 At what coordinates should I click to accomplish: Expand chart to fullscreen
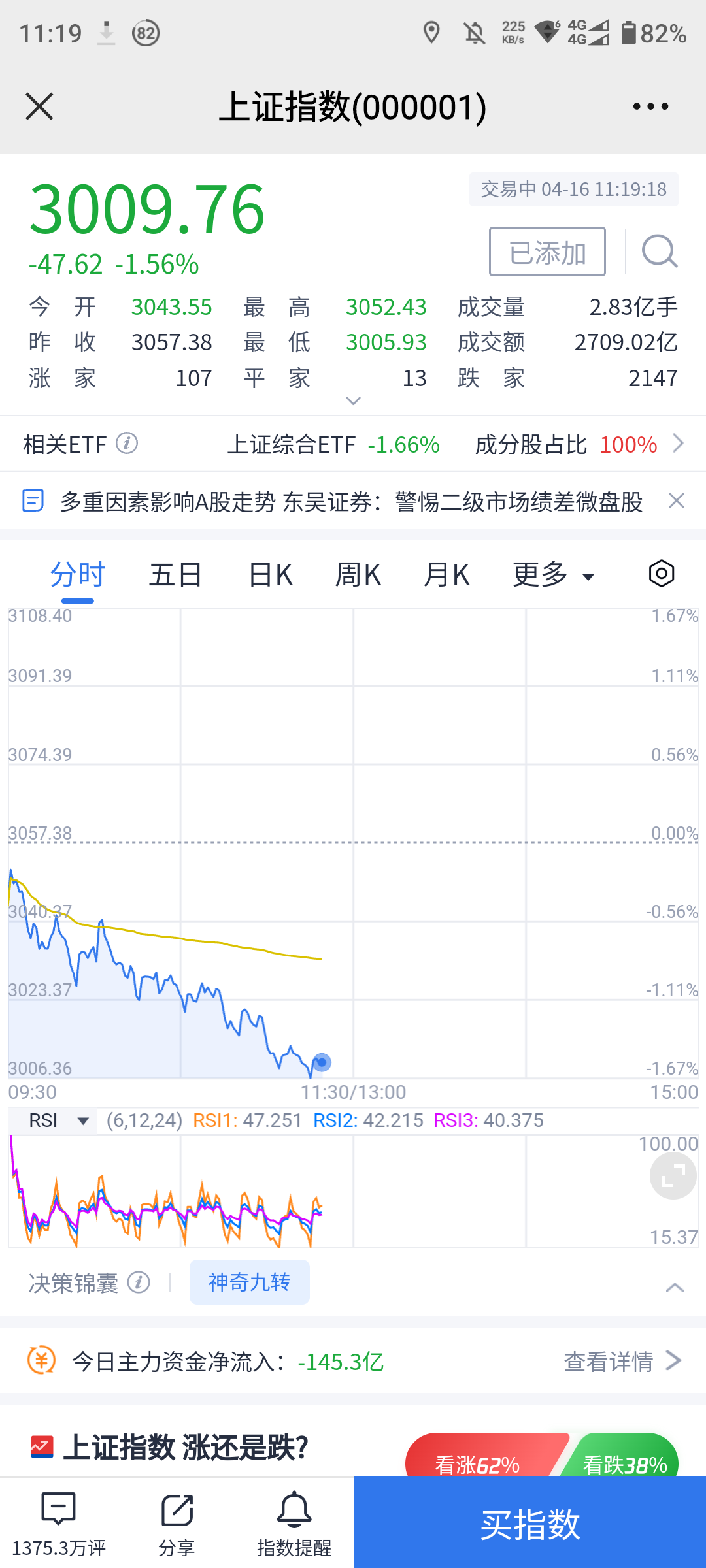coord(673,1176)
